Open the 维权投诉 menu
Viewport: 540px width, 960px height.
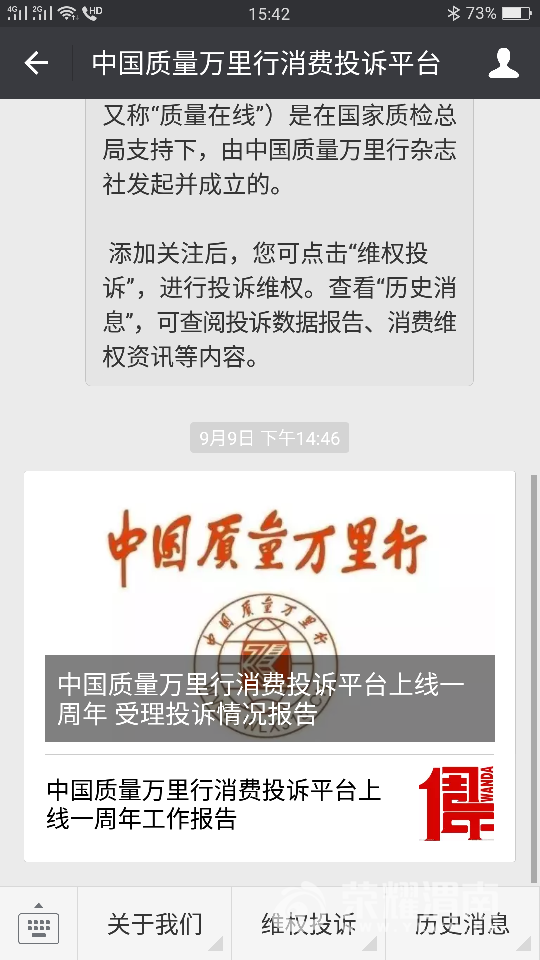pos(308,924)
